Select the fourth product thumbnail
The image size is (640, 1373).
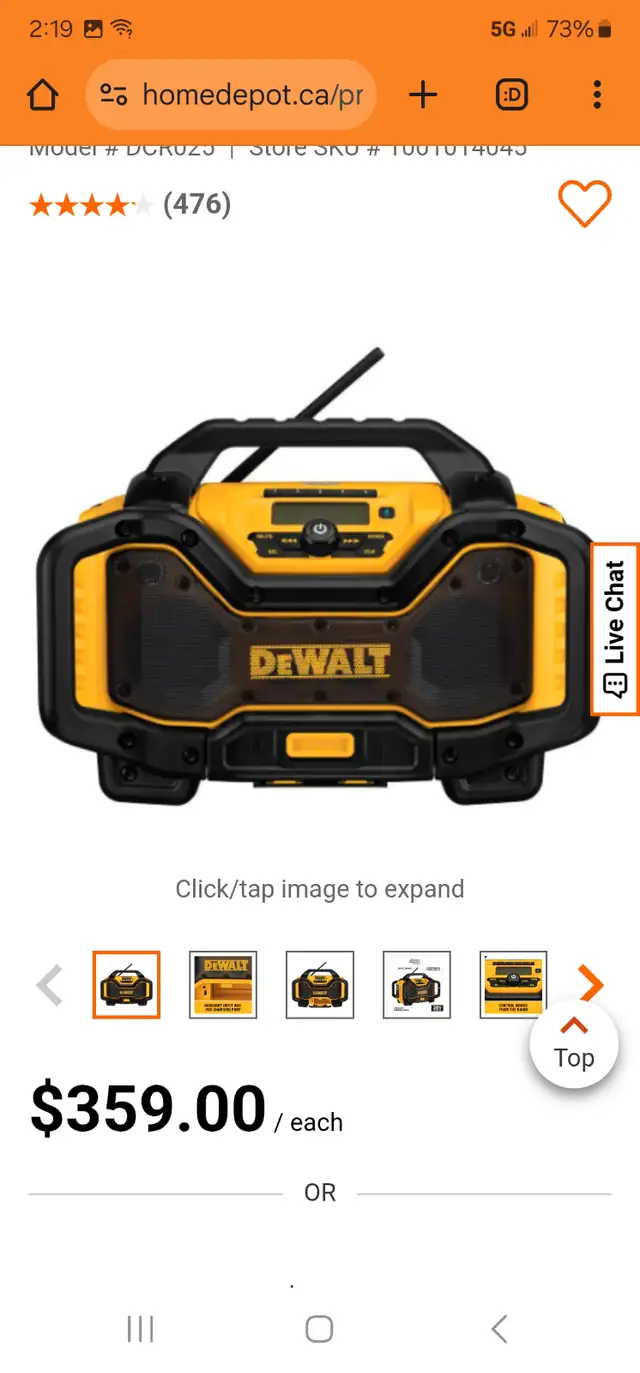417,985
